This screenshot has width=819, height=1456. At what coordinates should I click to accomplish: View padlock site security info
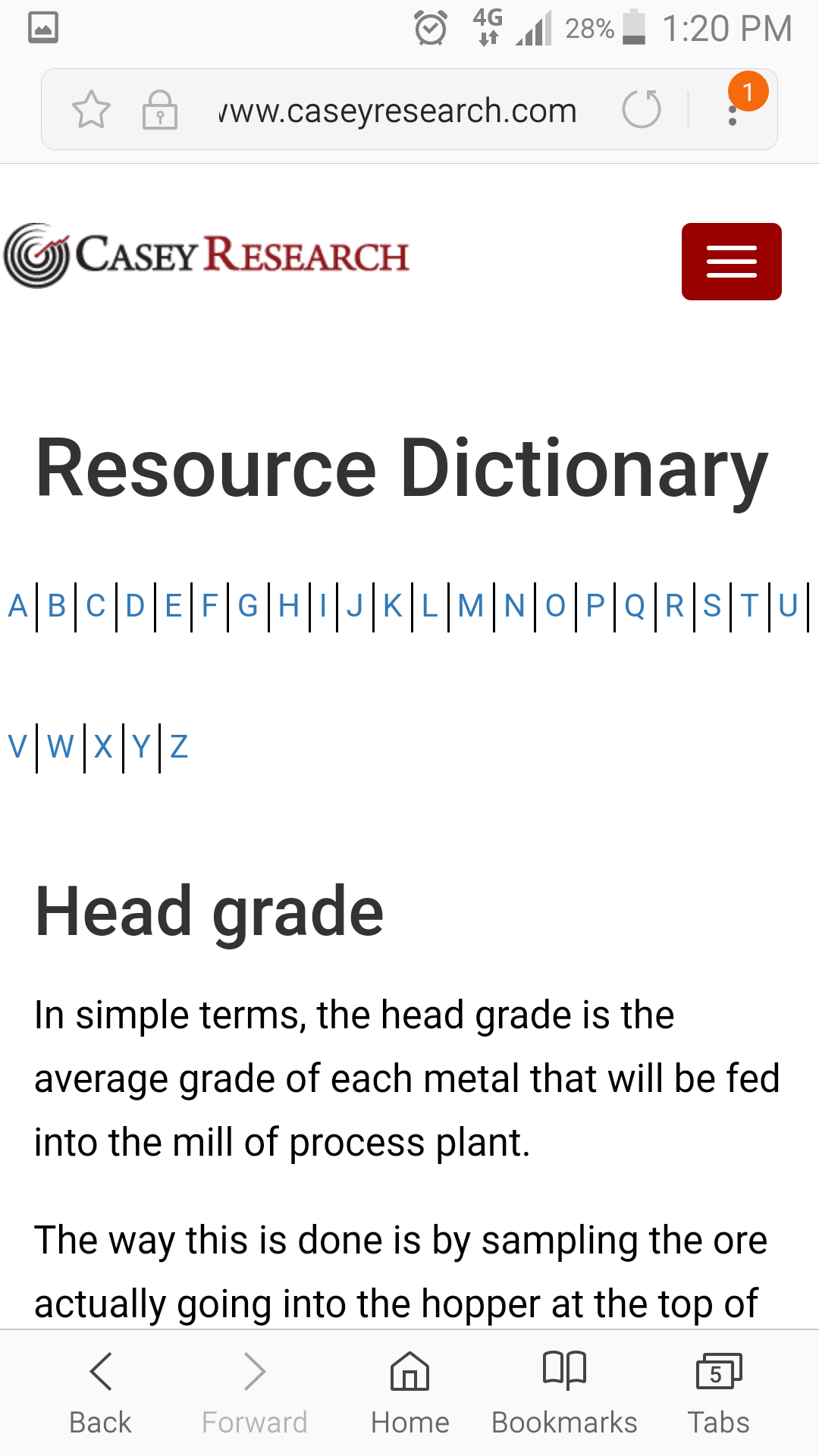pyautogui.click(x=160, y=110)
